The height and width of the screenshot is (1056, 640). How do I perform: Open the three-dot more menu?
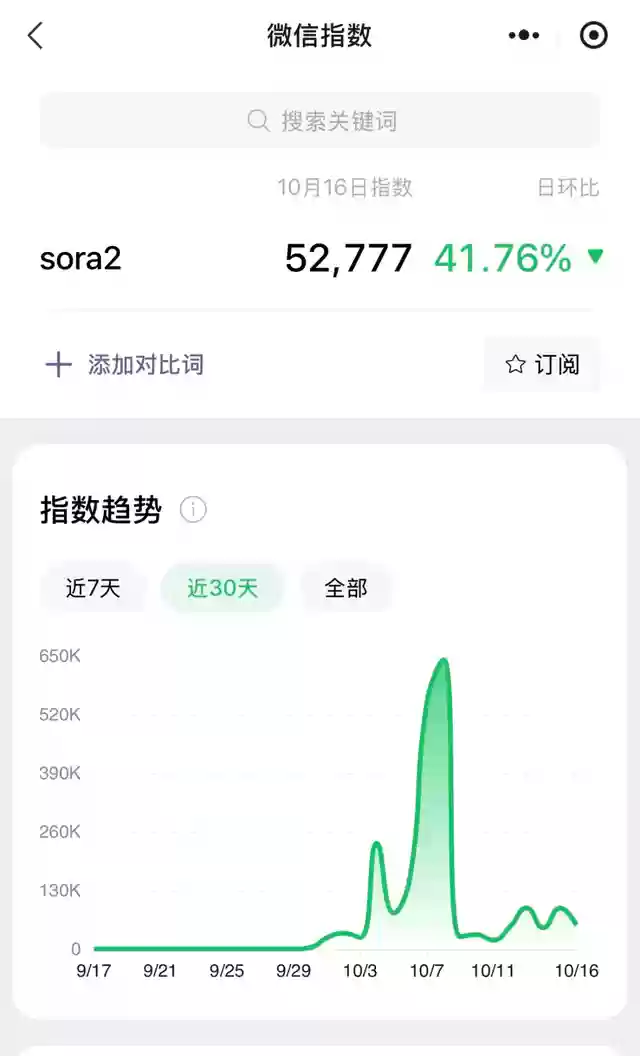tap(524, 36)
